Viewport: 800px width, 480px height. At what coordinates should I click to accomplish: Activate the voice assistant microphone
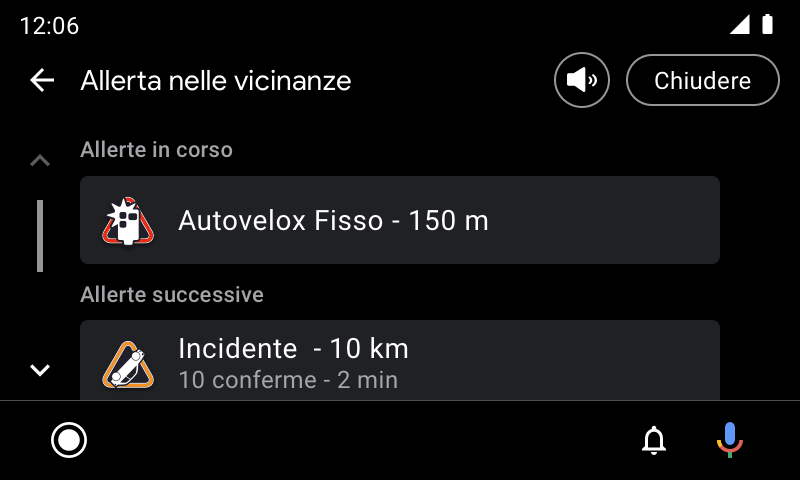click(730, 440)
